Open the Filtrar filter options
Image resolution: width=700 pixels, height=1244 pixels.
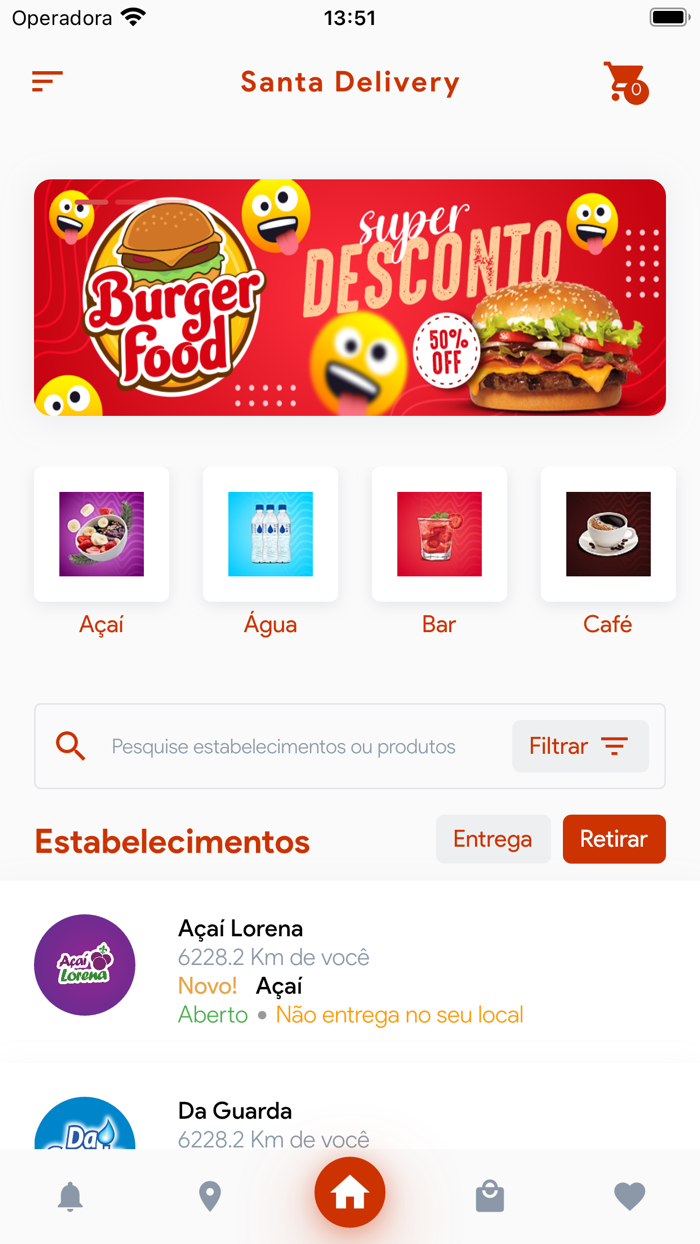[580, 746]
